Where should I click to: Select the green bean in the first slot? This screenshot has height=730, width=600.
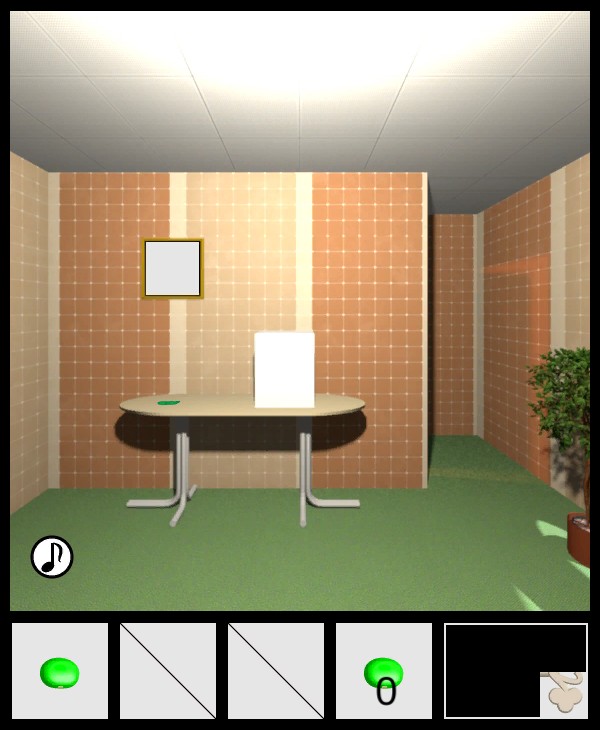click(60, 672)
